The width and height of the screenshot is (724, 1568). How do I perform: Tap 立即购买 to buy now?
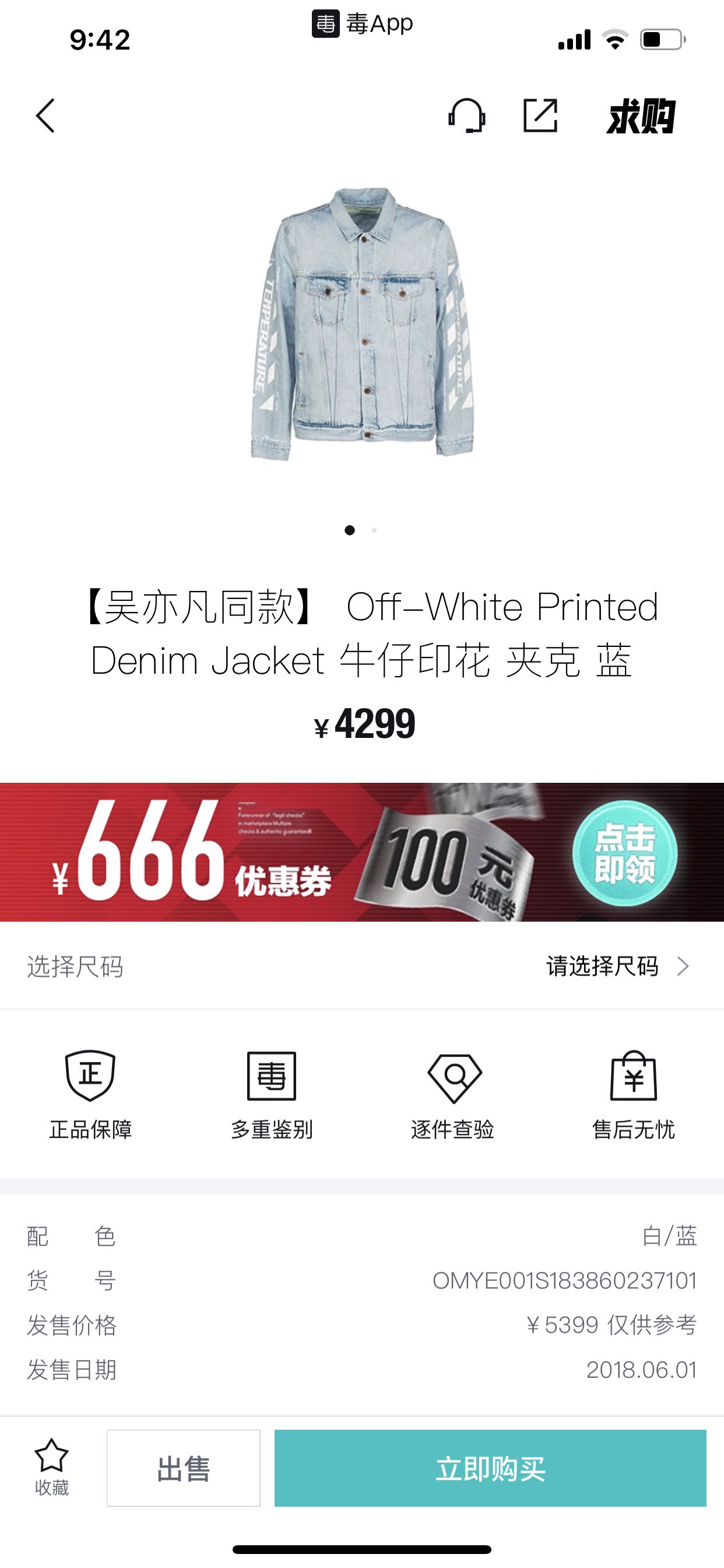490,1468
